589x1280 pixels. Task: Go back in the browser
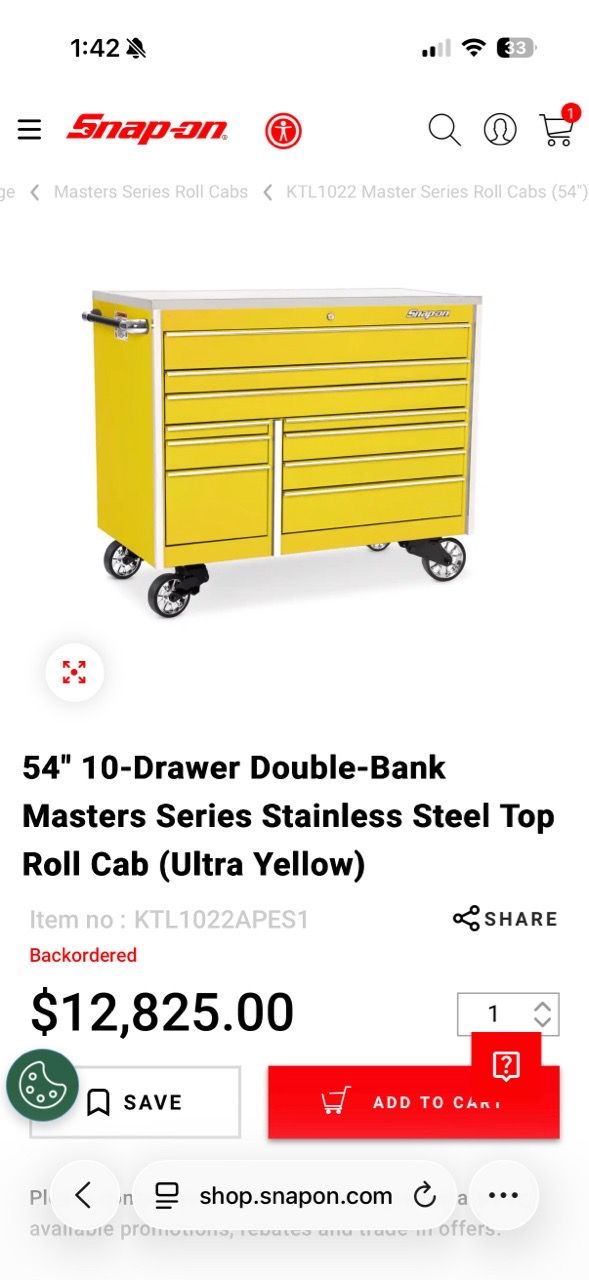pos(85,1195)
